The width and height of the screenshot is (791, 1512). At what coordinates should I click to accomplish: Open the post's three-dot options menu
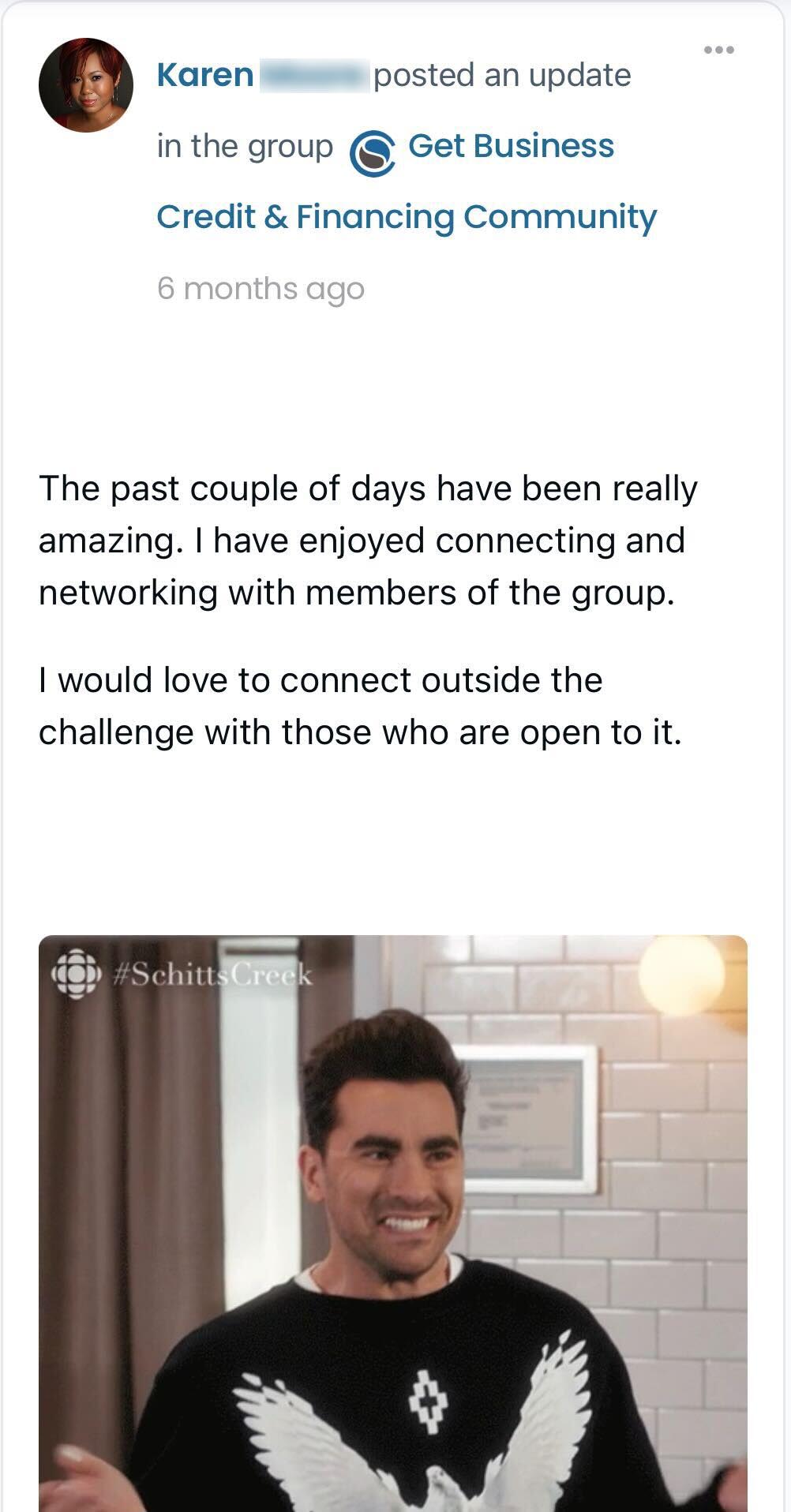click(x=718, y=51)
